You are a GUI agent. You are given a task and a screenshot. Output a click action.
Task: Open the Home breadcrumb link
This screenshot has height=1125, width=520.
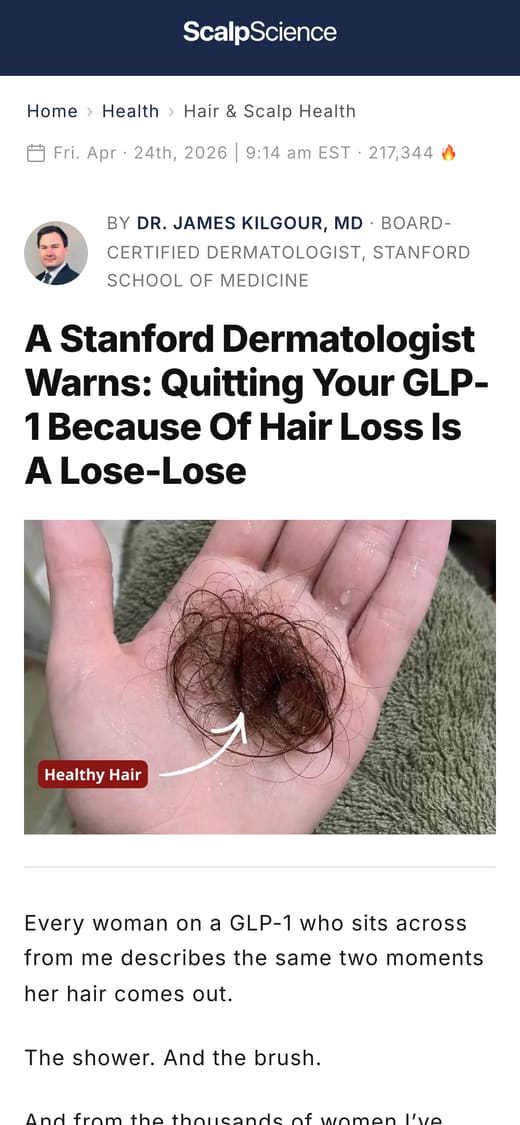tap(52, 111)
